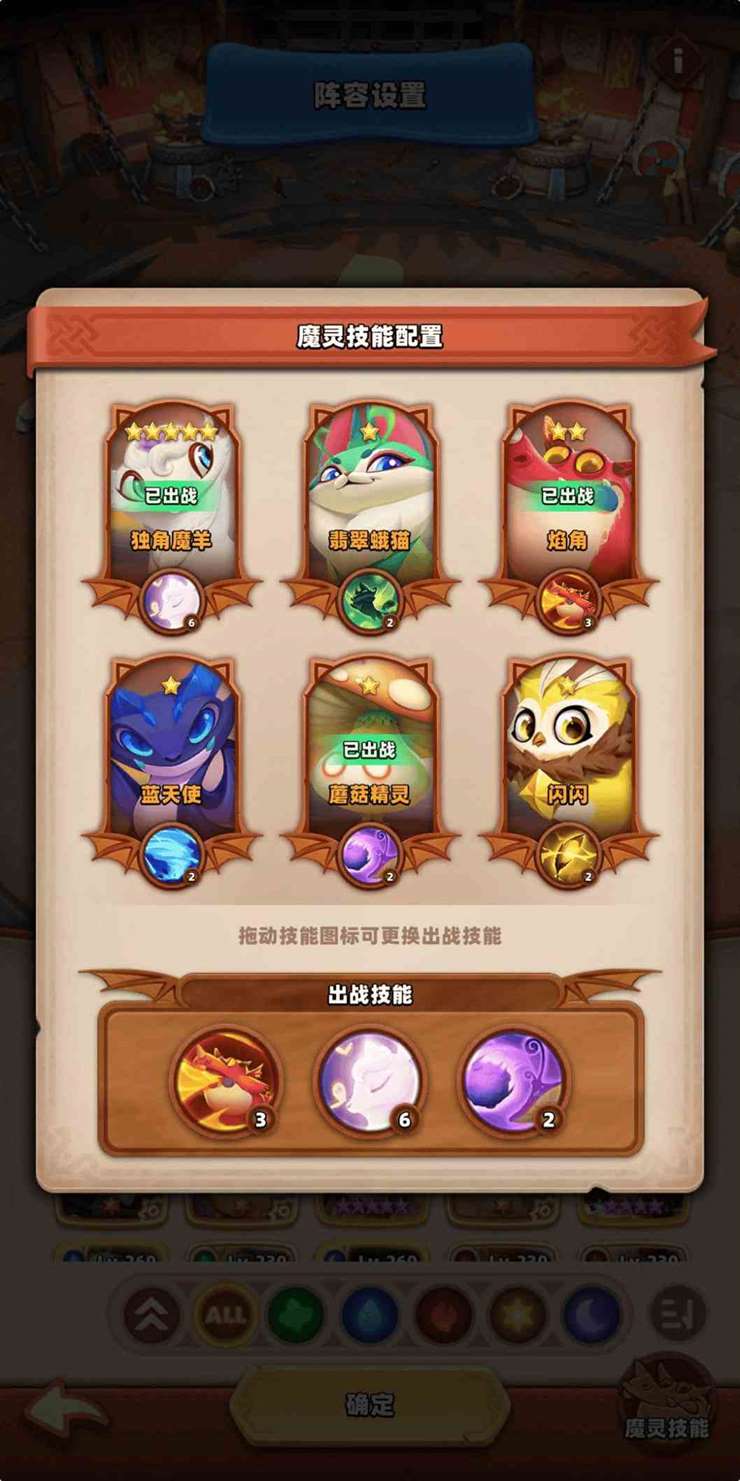Tap 蓝天使's blue skill icon
This screenshot has width=740, height=1481.
(171, 856)
